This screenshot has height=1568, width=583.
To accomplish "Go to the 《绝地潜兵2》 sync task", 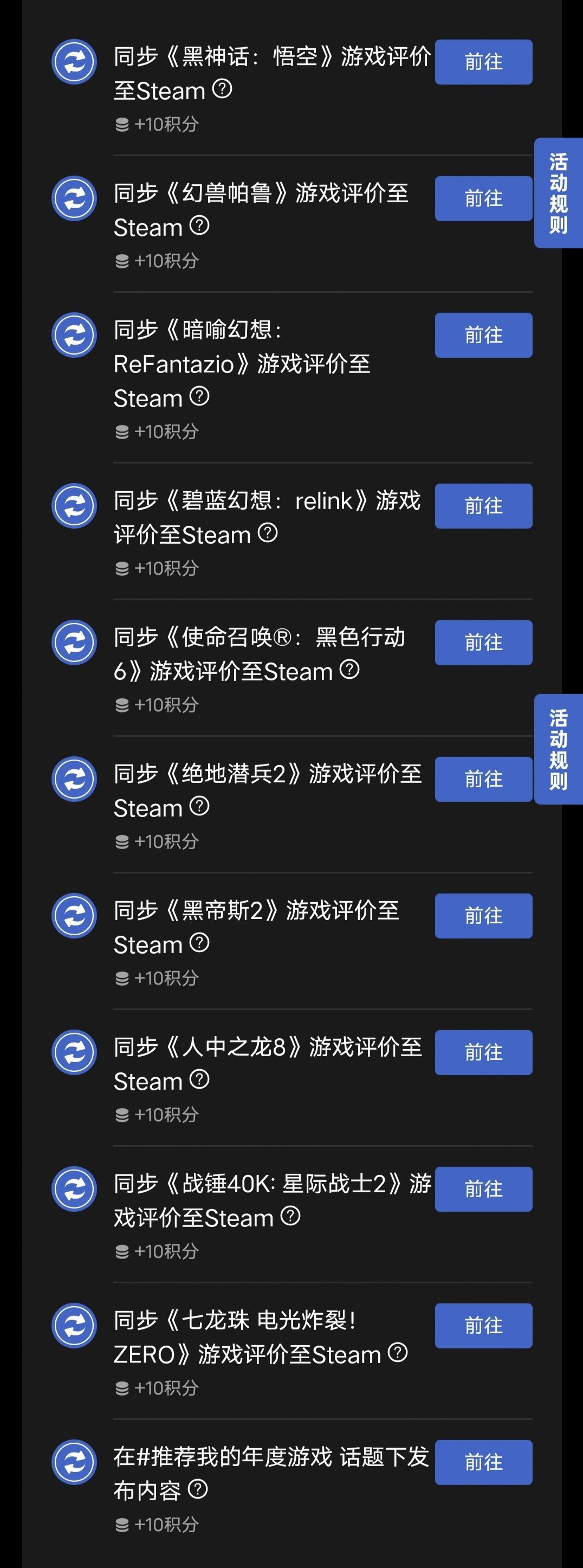I will [483, 779].
